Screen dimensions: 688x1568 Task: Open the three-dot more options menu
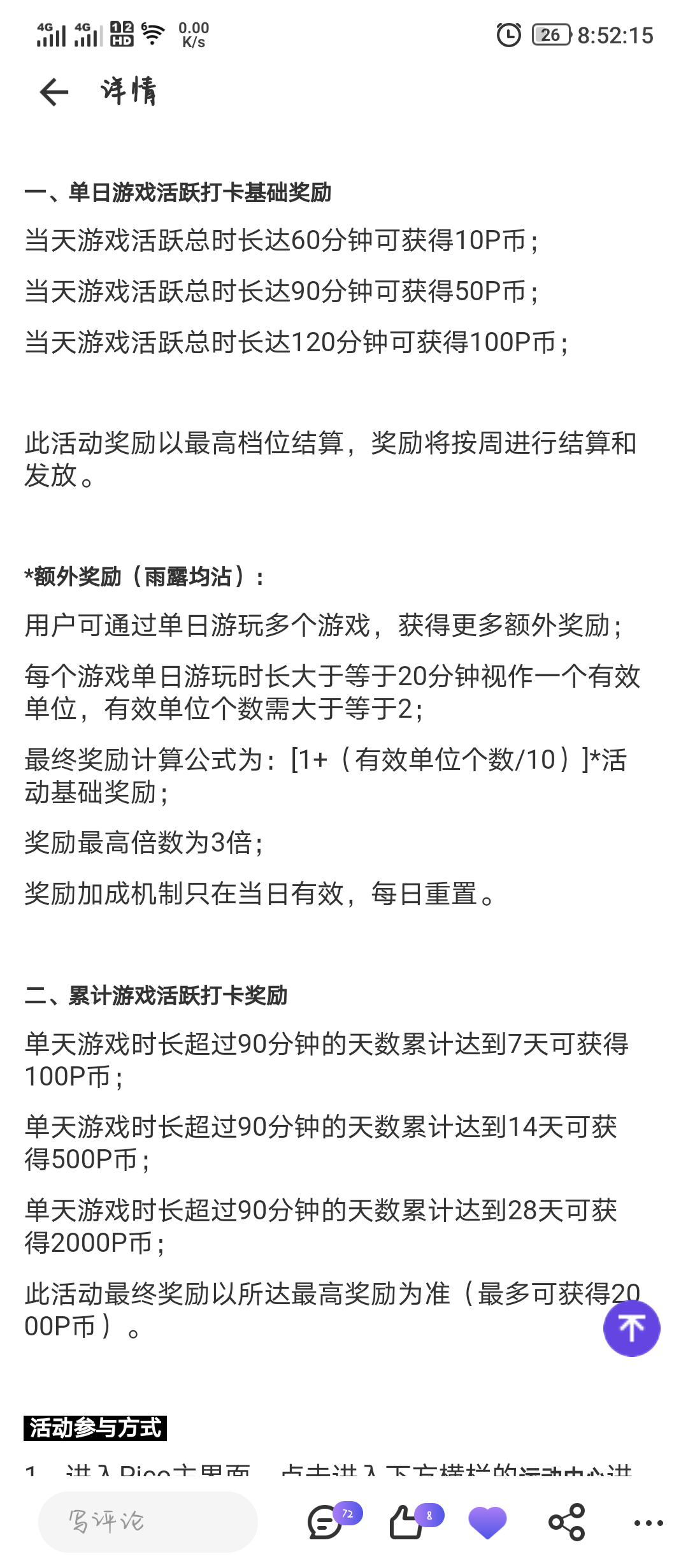pyautogui.click(x=648, y=1523)
